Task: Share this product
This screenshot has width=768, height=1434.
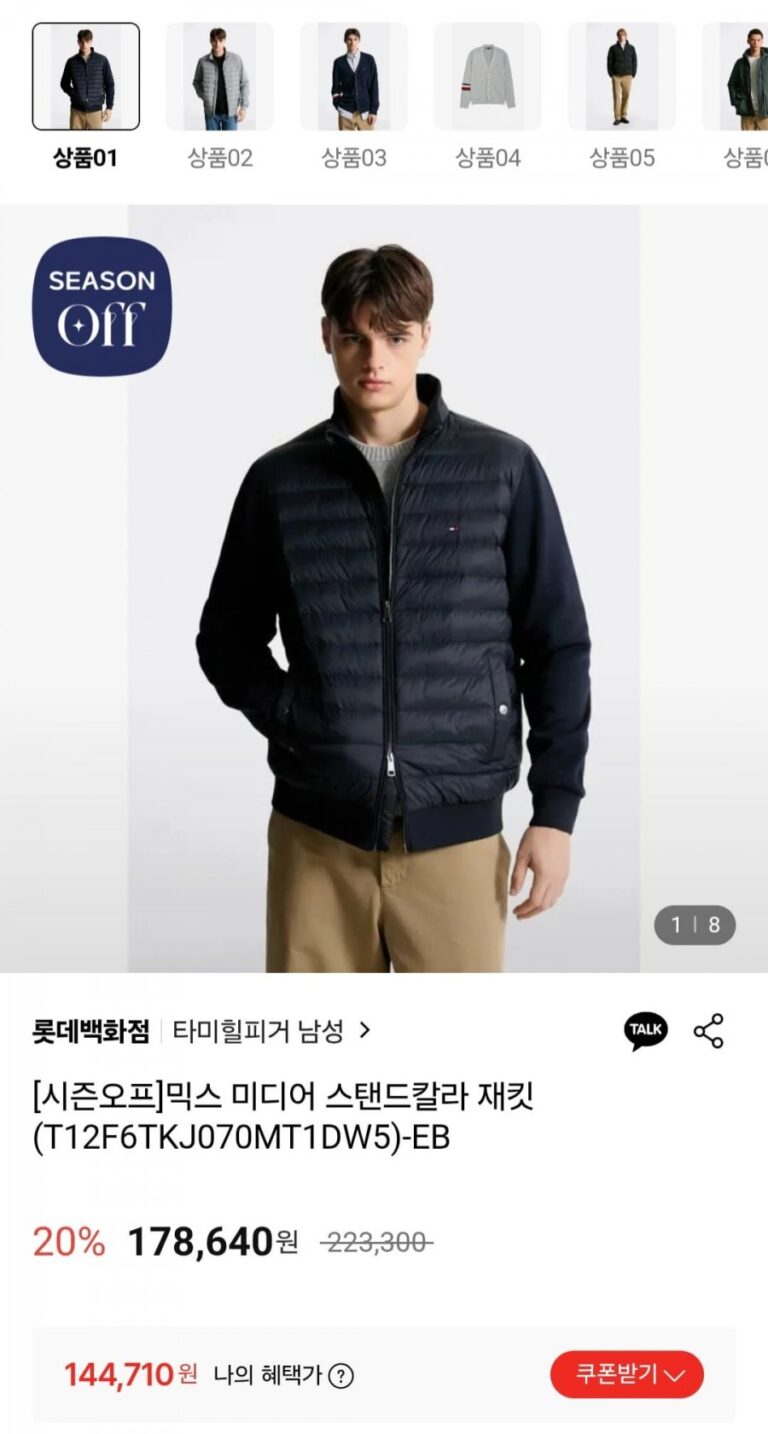Action: point(709,1031)
